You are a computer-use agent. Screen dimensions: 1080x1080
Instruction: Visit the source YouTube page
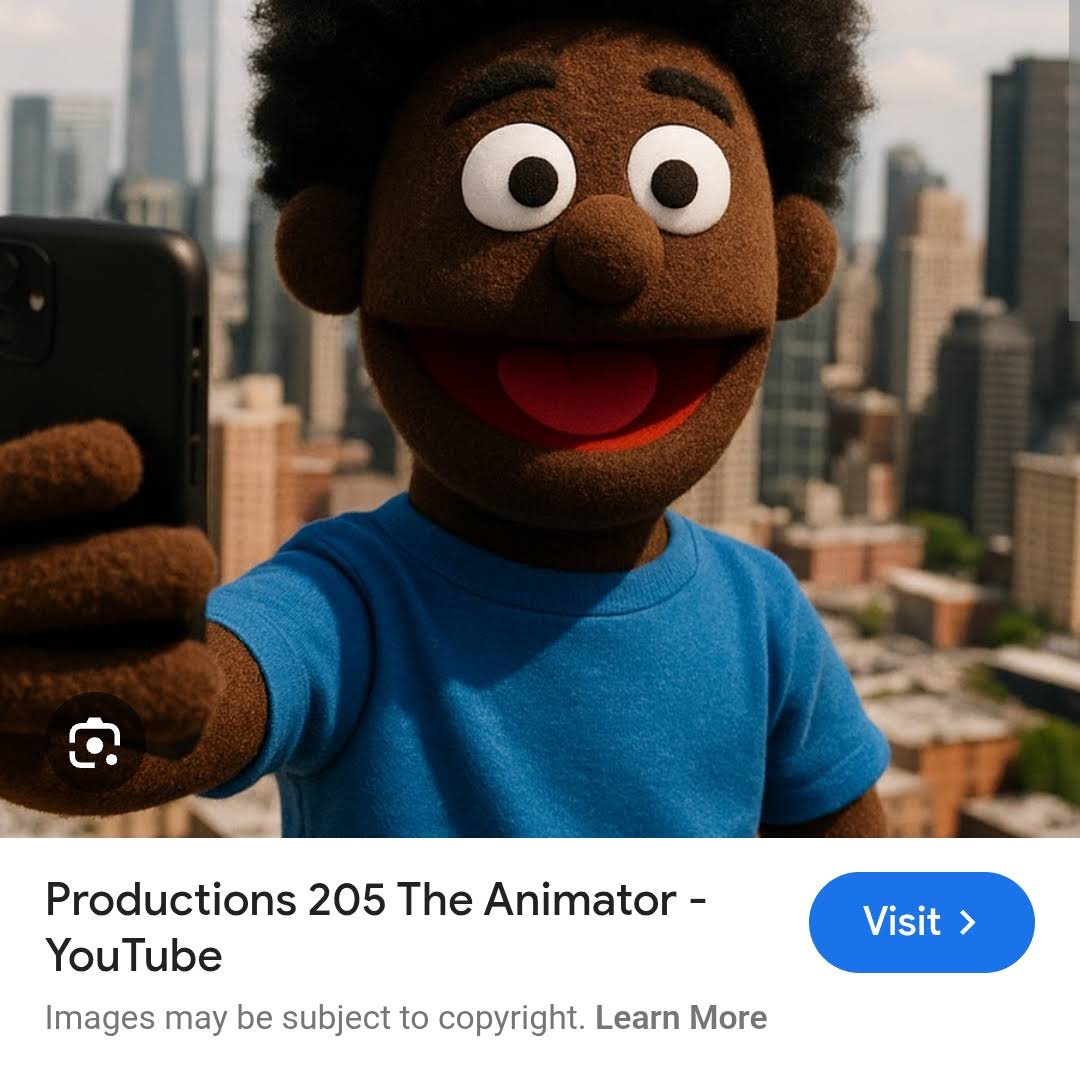point(921,922)
